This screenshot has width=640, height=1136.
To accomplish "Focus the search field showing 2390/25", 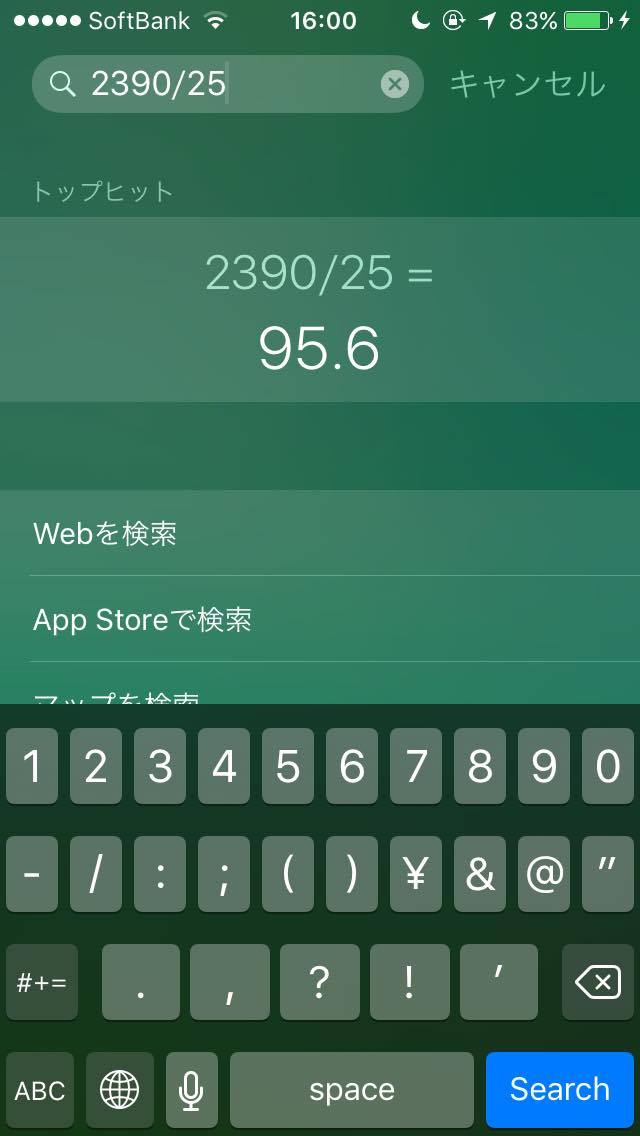I will [x=228, y=84].
